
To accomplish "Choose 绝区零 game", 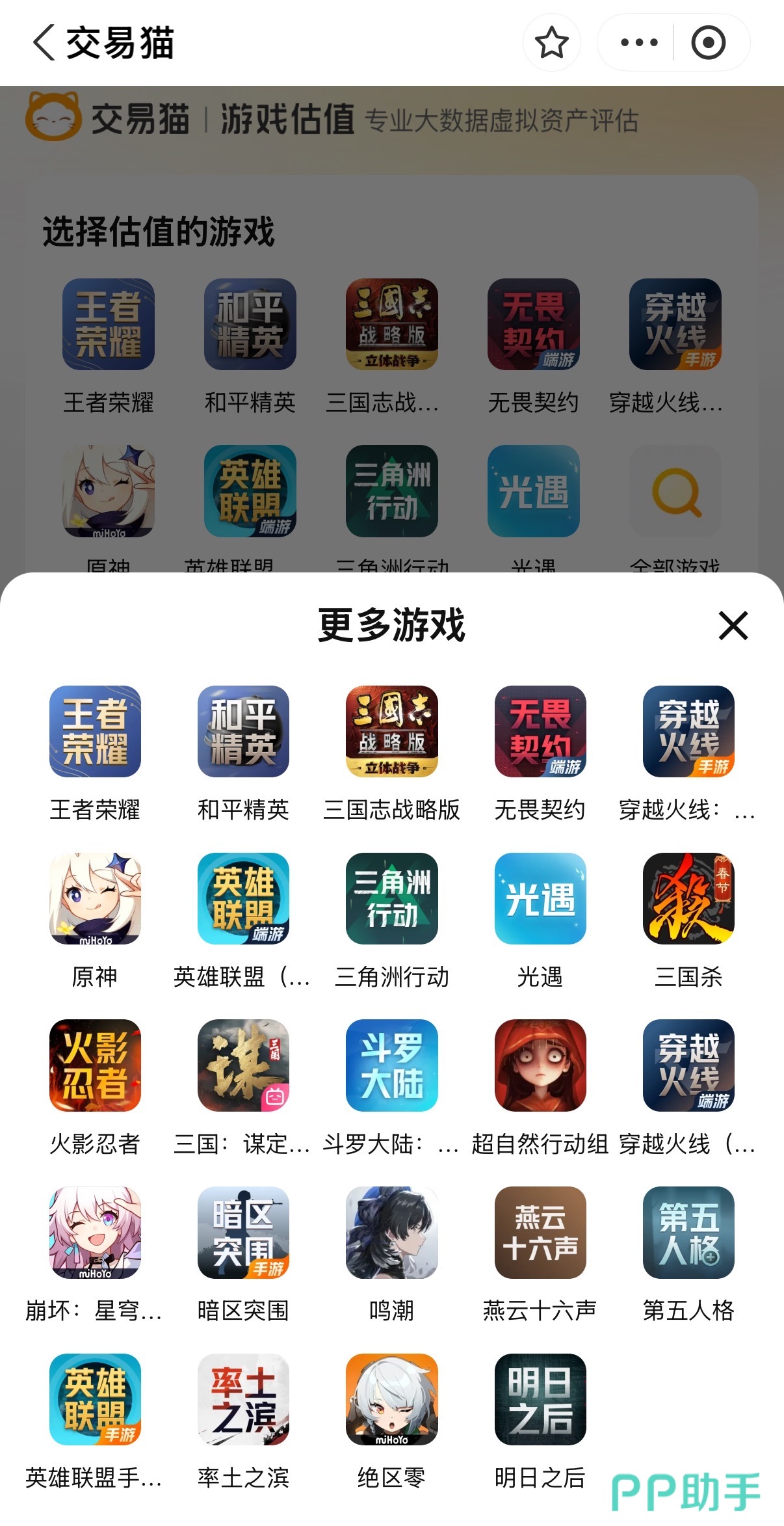I will [x=391, y=1399].
